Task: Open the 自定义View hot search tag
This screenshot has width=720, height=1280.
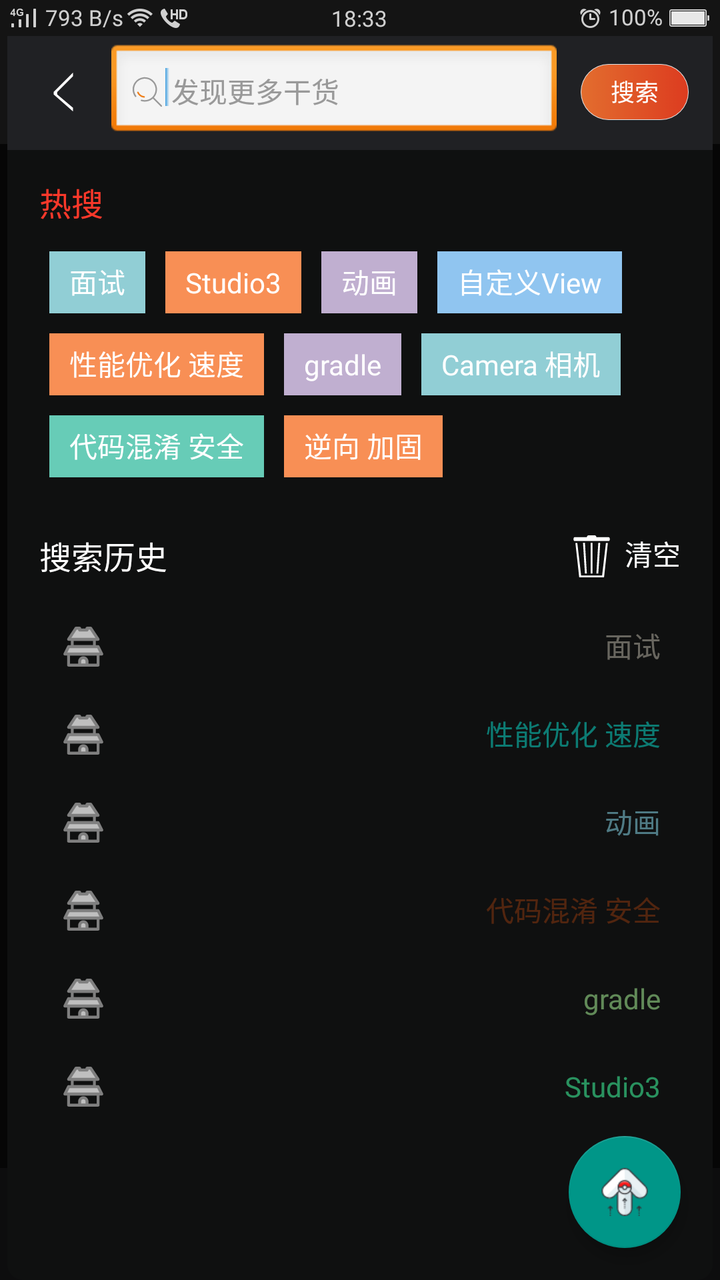Action: click(x=529, y=282)
